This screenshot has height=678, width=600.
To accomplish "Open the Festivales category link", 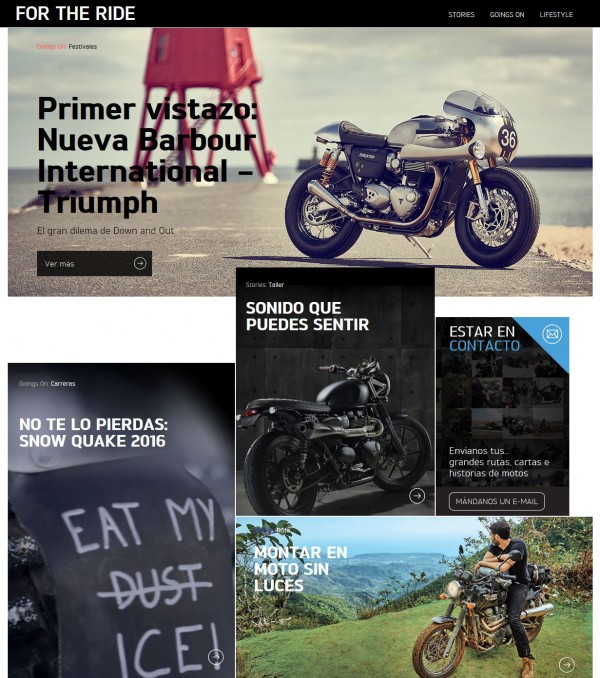I will (83, 46).
